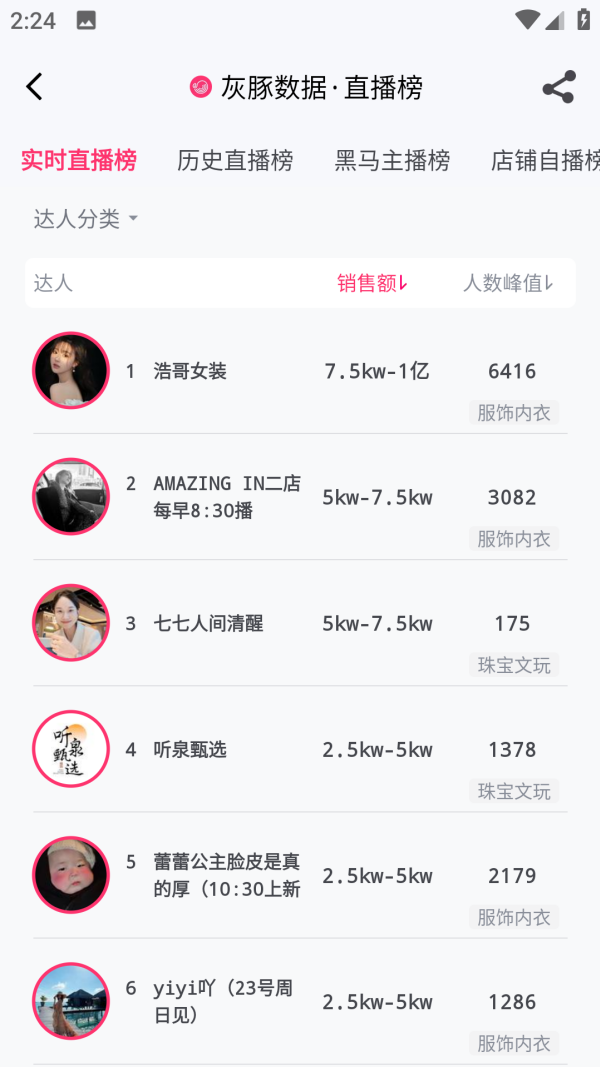Open the yiyi吖 streamer row
600x1067 pixels.
300,1001
